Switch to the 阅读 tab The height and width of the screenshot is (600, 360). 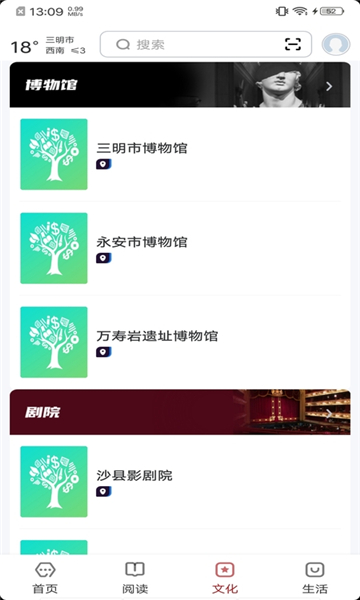[x=135, y=578]
